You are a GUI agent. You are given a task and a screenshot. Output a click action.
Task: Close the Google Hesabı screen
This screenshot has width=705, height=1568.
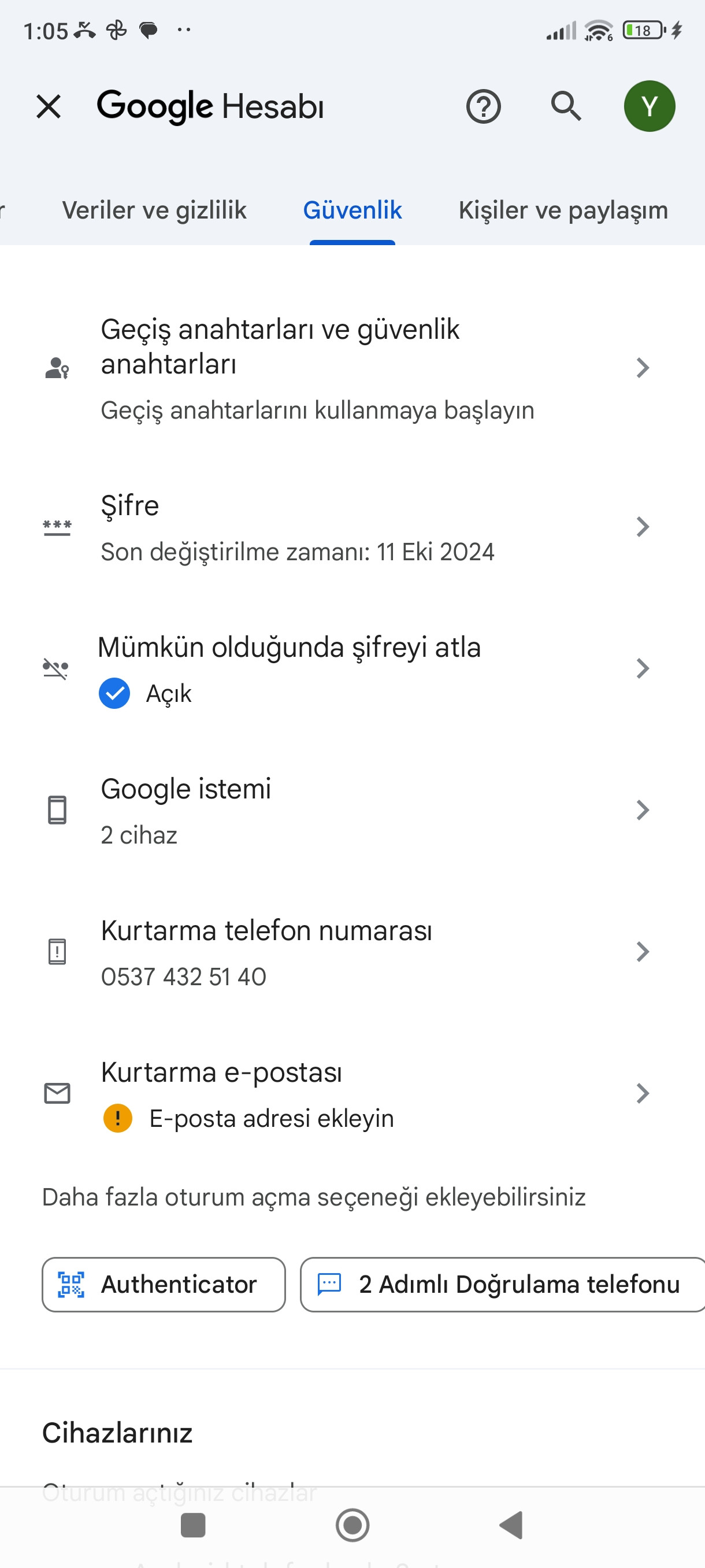49,106
